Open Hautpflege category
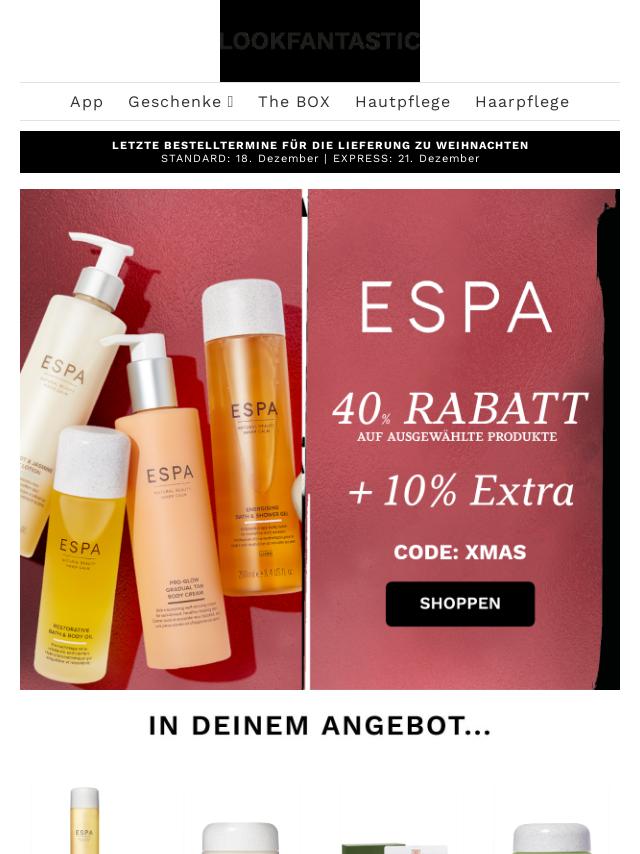 click(402, 102)
